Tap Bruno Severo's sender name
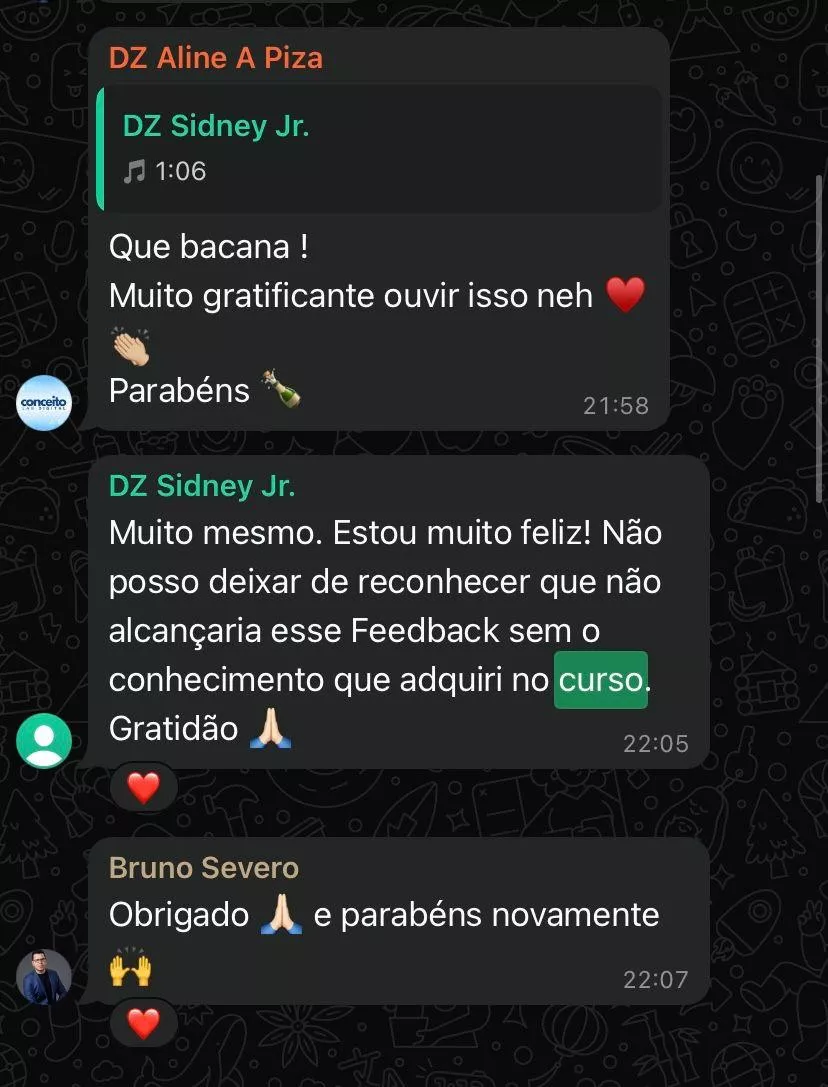 point(204,867)
